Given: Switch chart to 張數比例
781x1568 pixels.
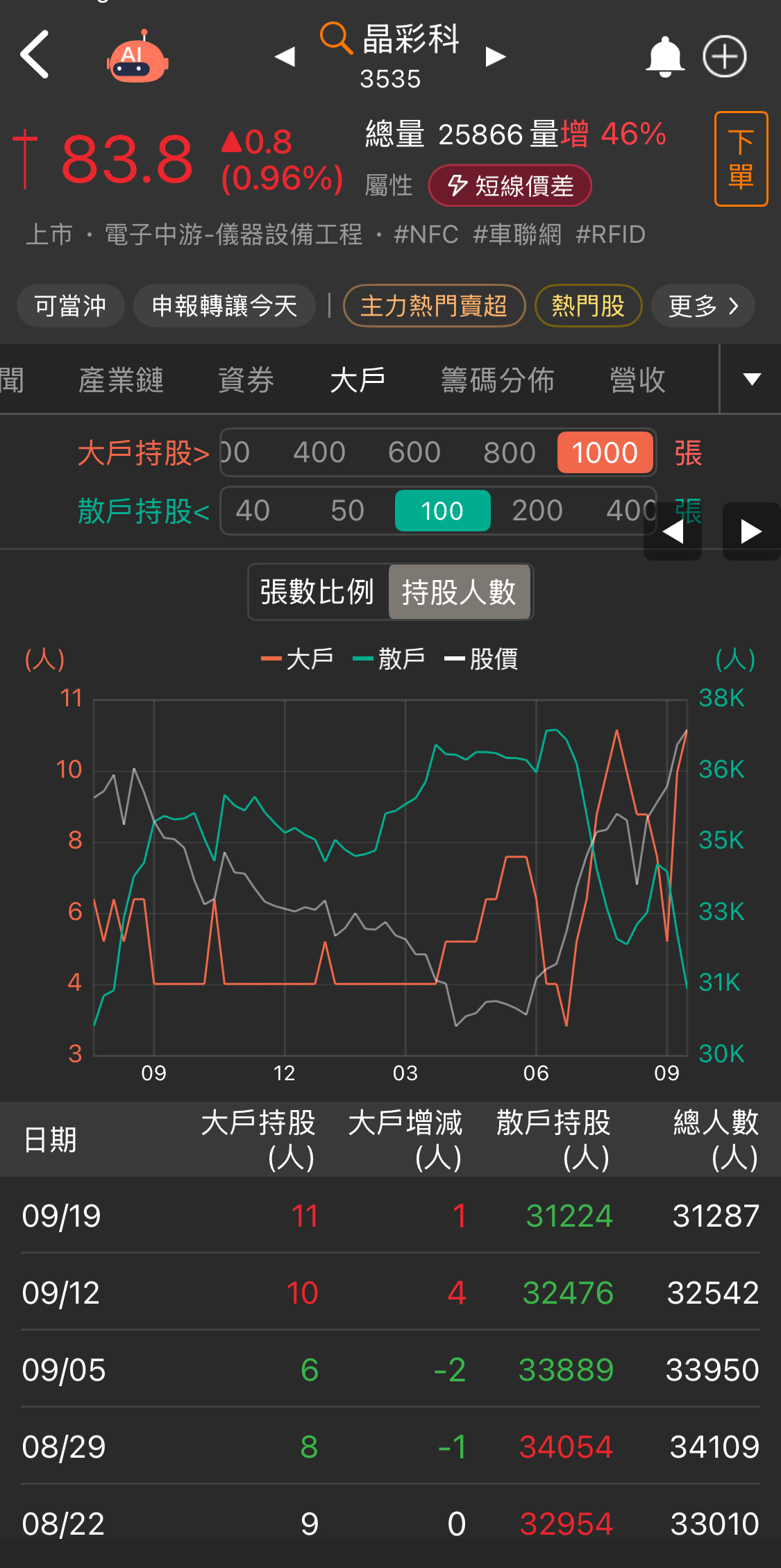Looking at the screenshot, I should (318, 593).
